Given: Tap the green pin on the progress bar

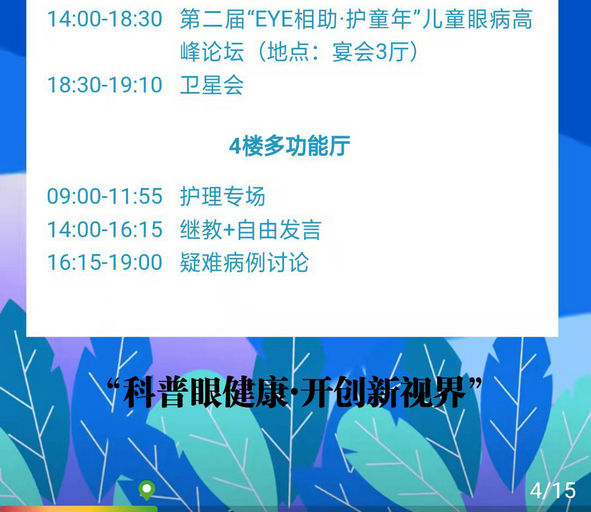Looking at the screenshot, I should click(x=147, y=490).
